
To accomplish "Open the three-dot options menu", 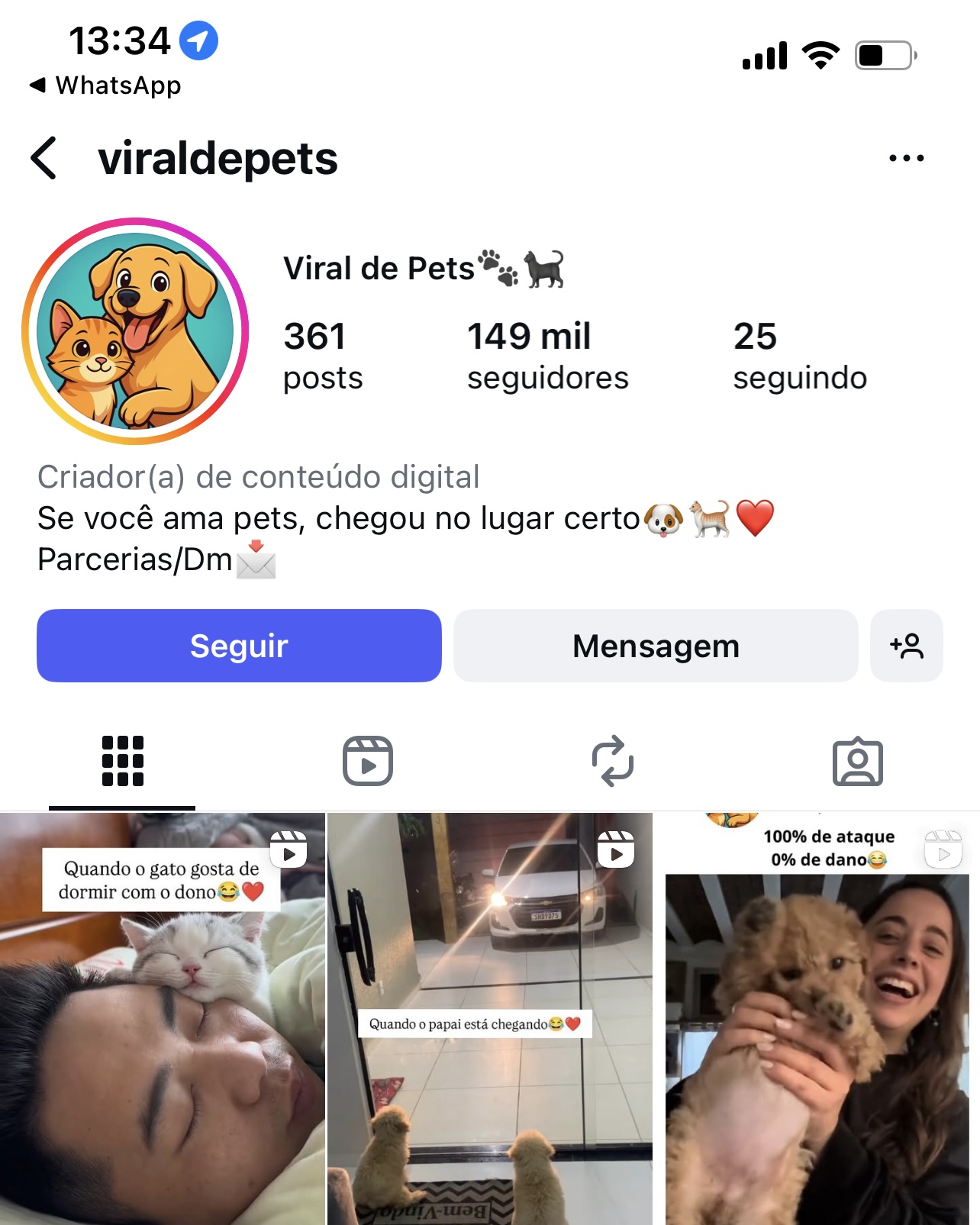I will click(906, 158).
